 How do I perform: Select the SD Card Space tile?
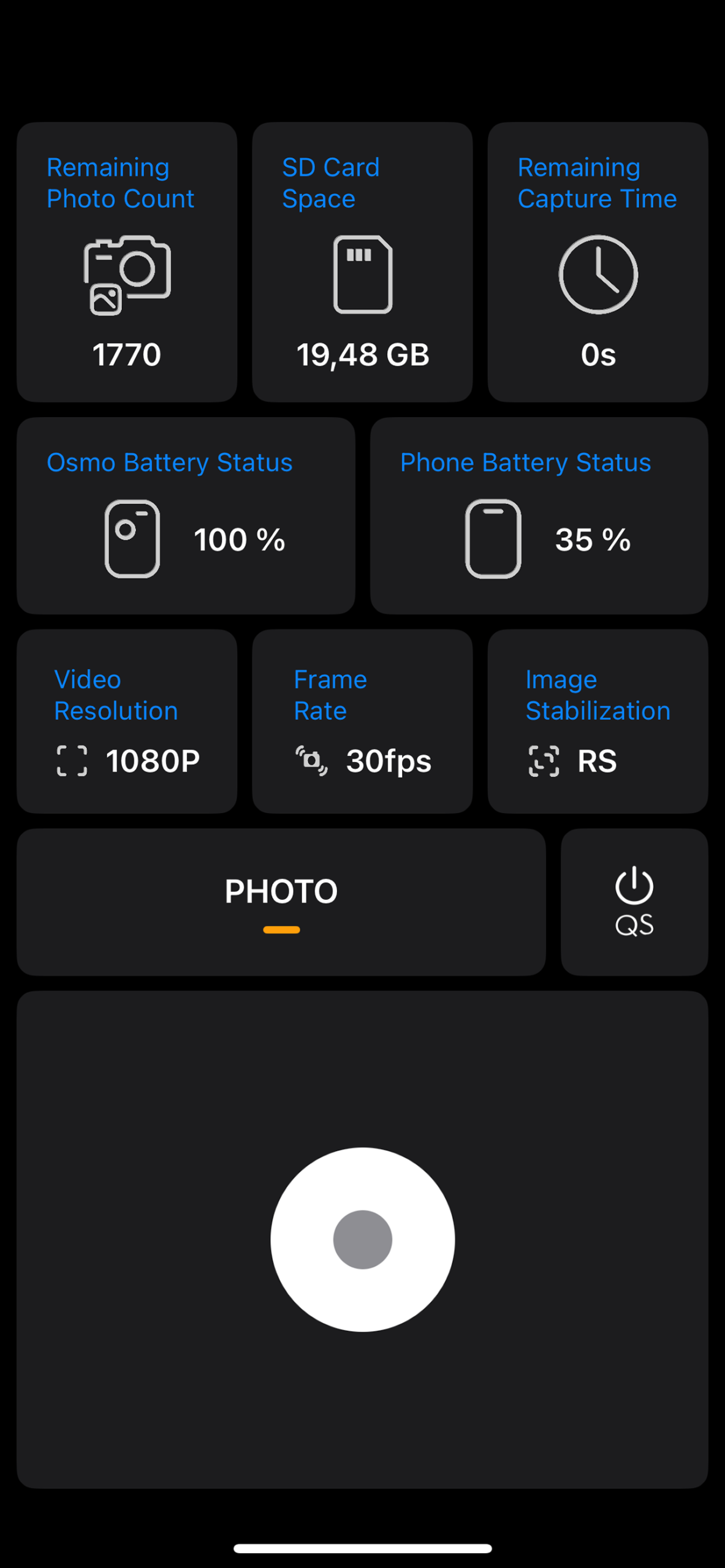coord(362,262)
